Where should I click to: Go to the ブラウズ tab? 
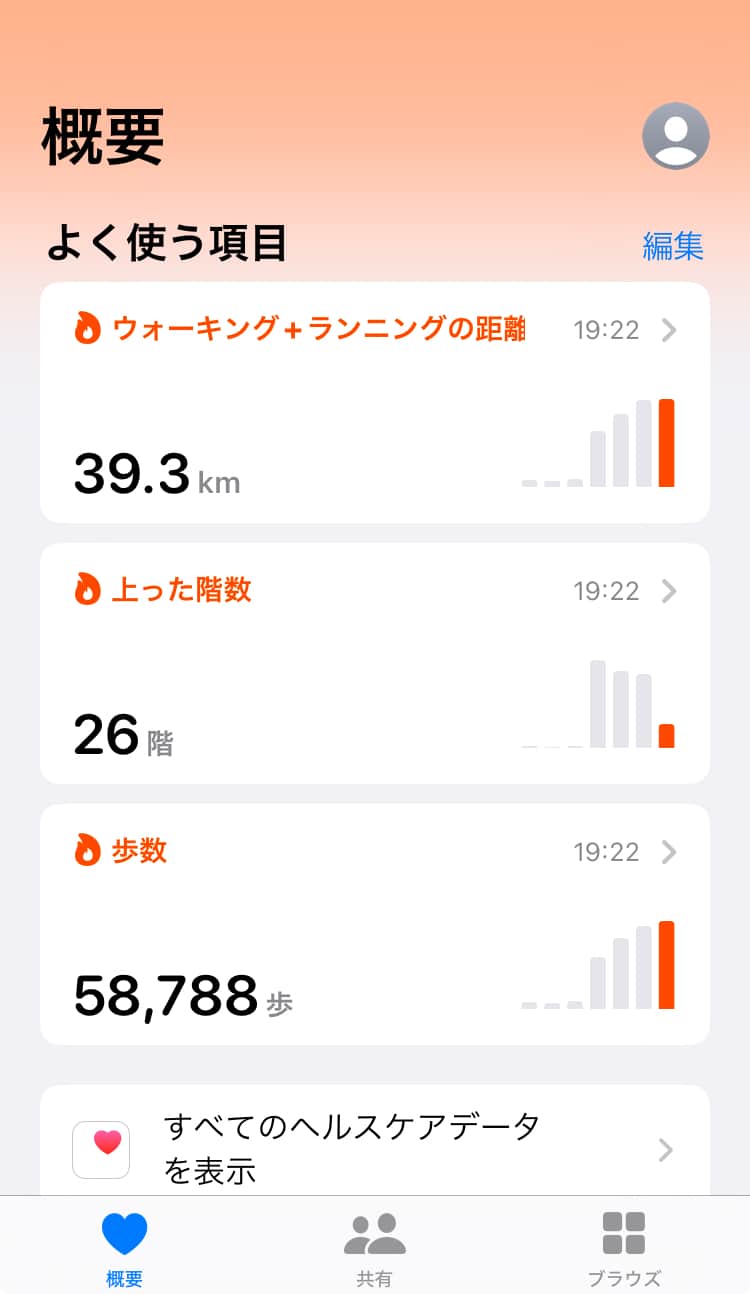(623, 1246)
